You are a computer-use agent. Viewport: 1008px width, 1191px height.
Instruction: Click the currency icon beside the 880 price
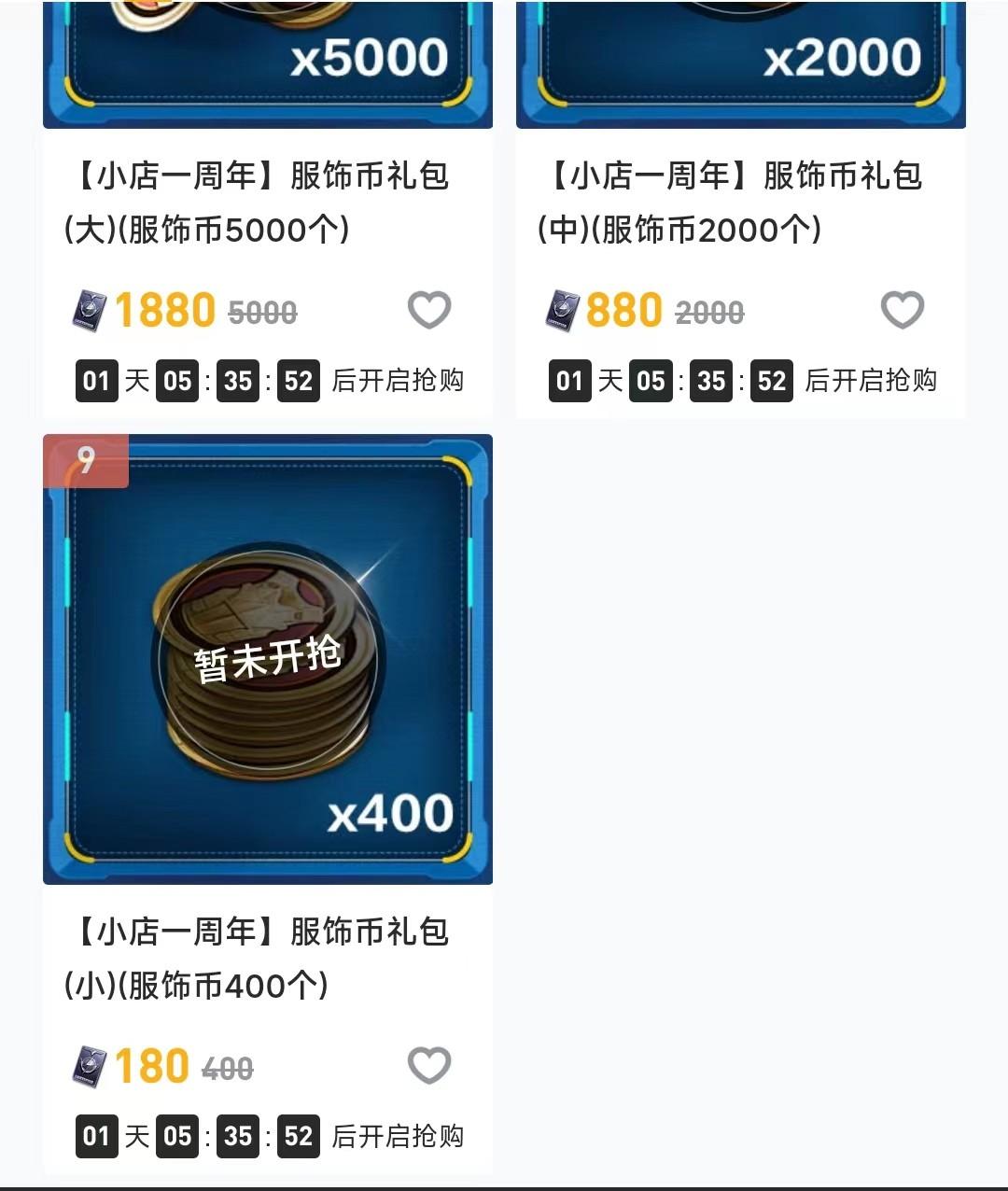[561, 310]
